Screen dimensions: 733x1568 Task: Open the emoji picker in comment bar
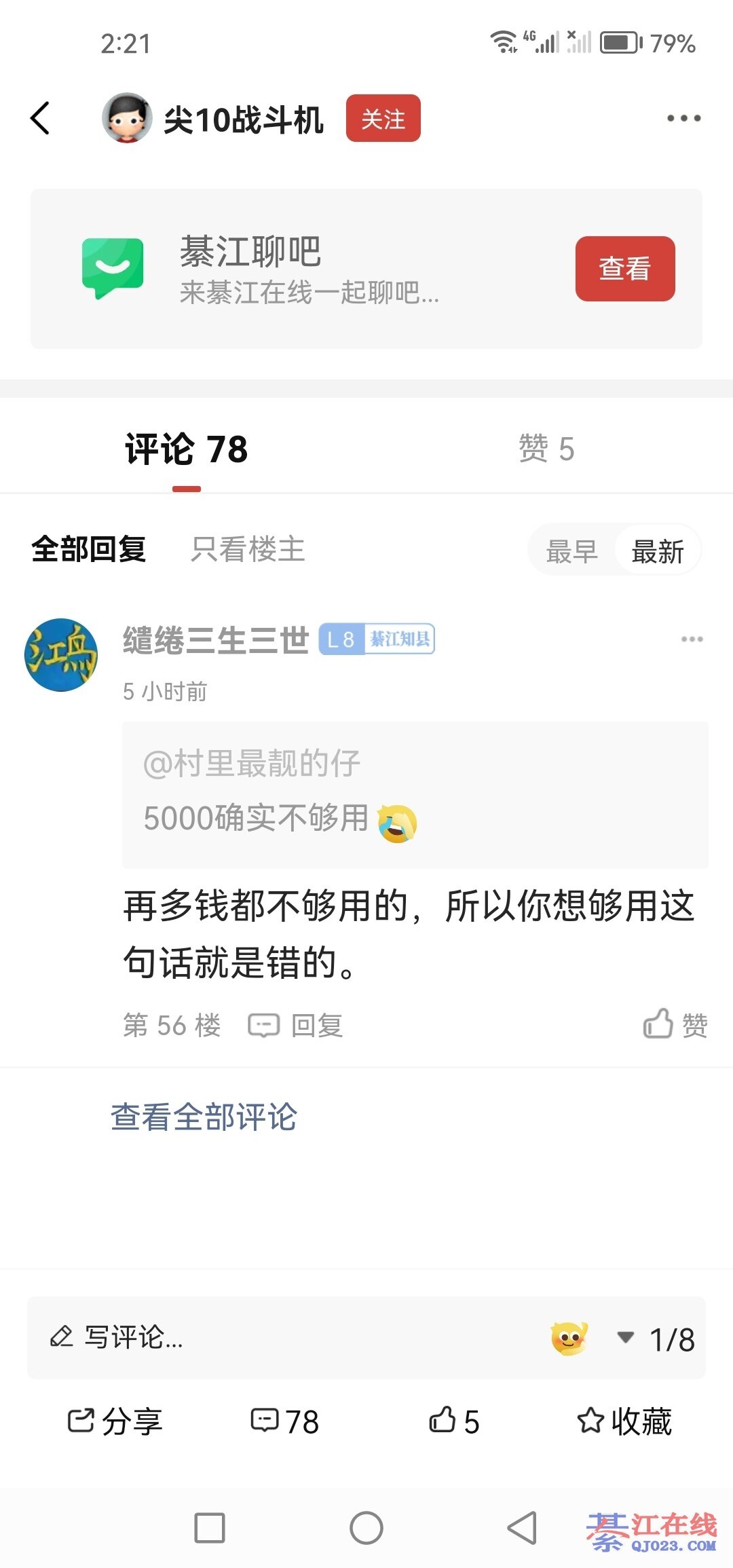click(569, 1339)
